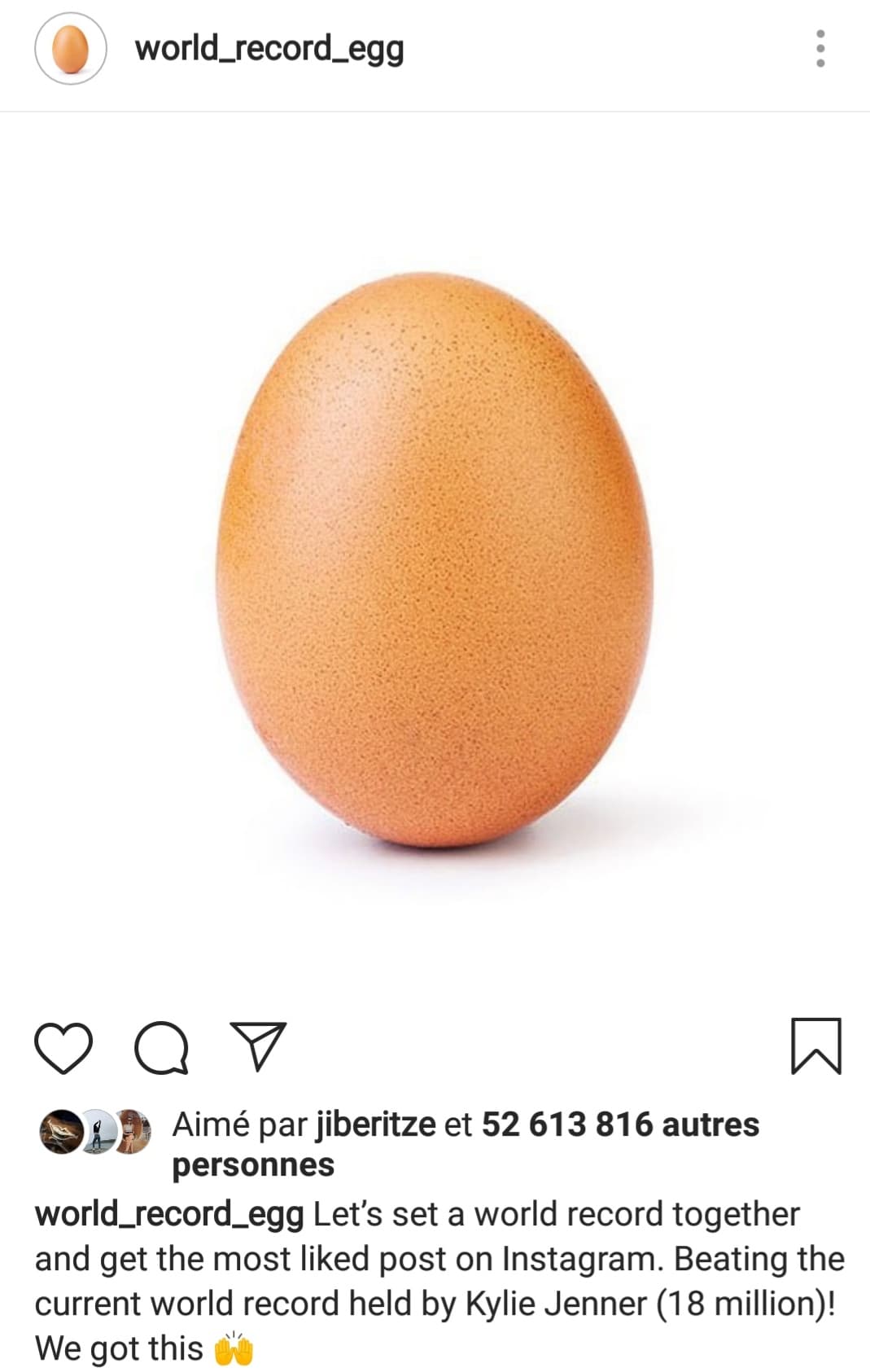
Task: Open world_record_egg profile from the header username
Action: click(269, 49)
